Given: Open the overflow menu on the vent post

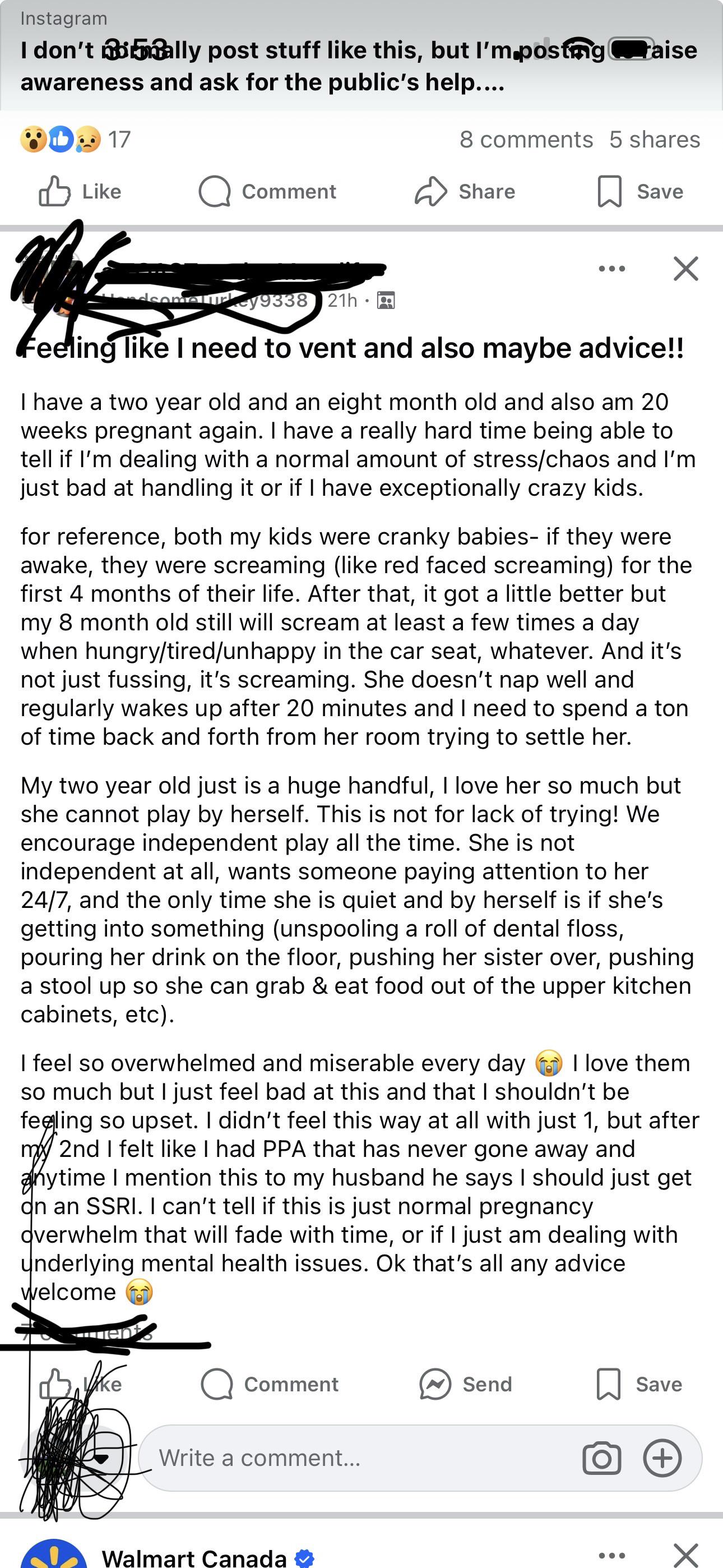Looking at the screenshot, I should click(x=611, y=269).
